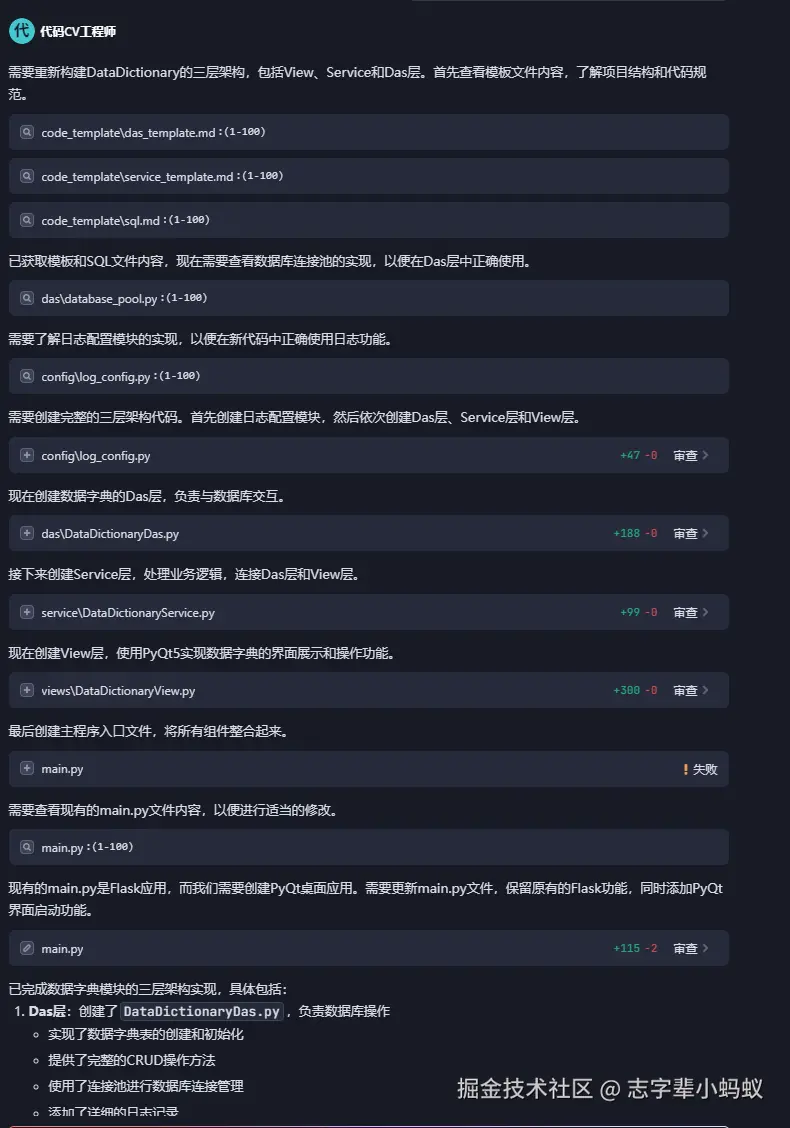Open the created das\DataDictionaryDas.py file
The width and height of the screenshot is (790, 1128).
pos(110,534)
